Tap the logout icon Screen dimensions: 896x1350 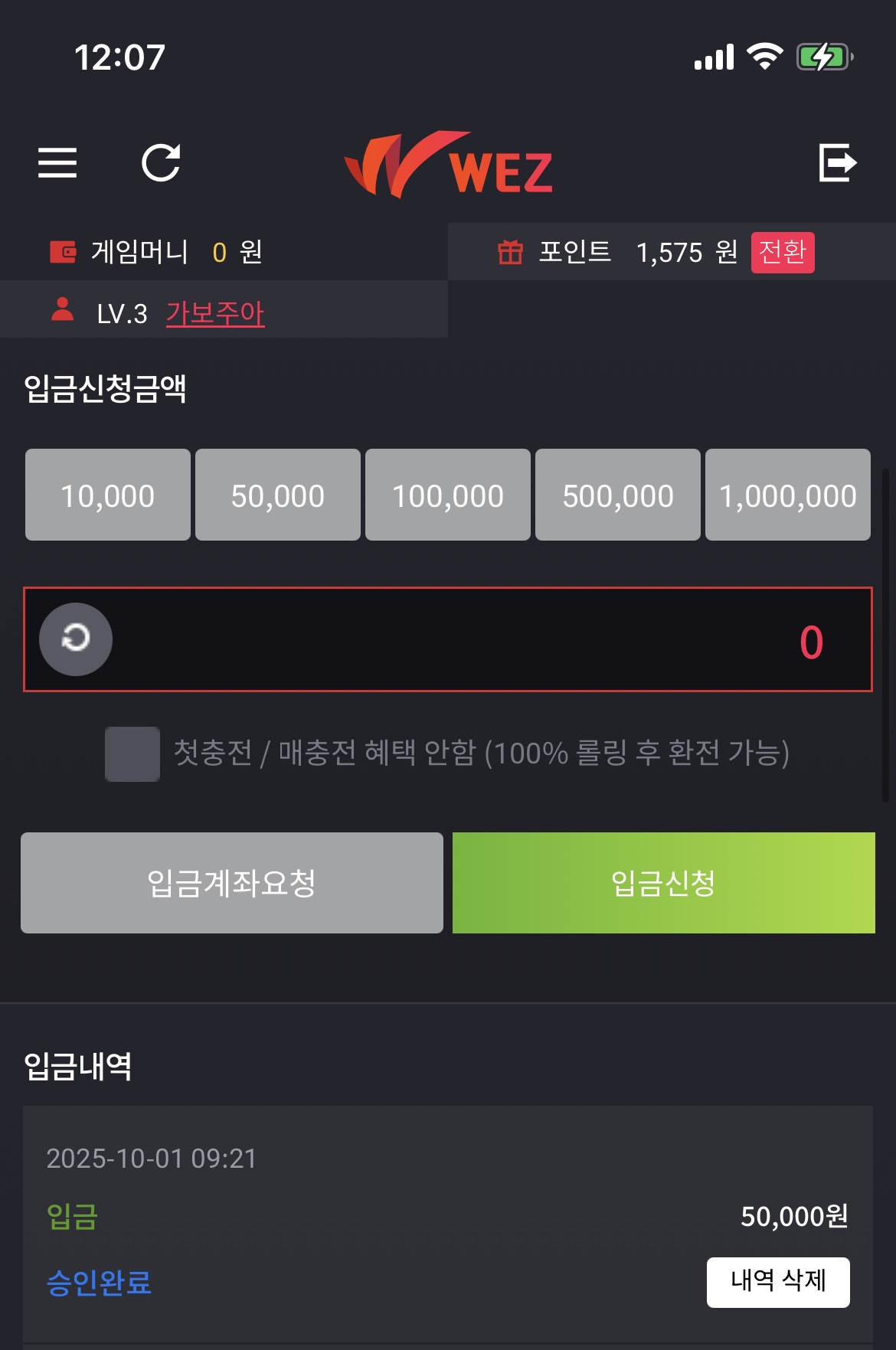837,162
